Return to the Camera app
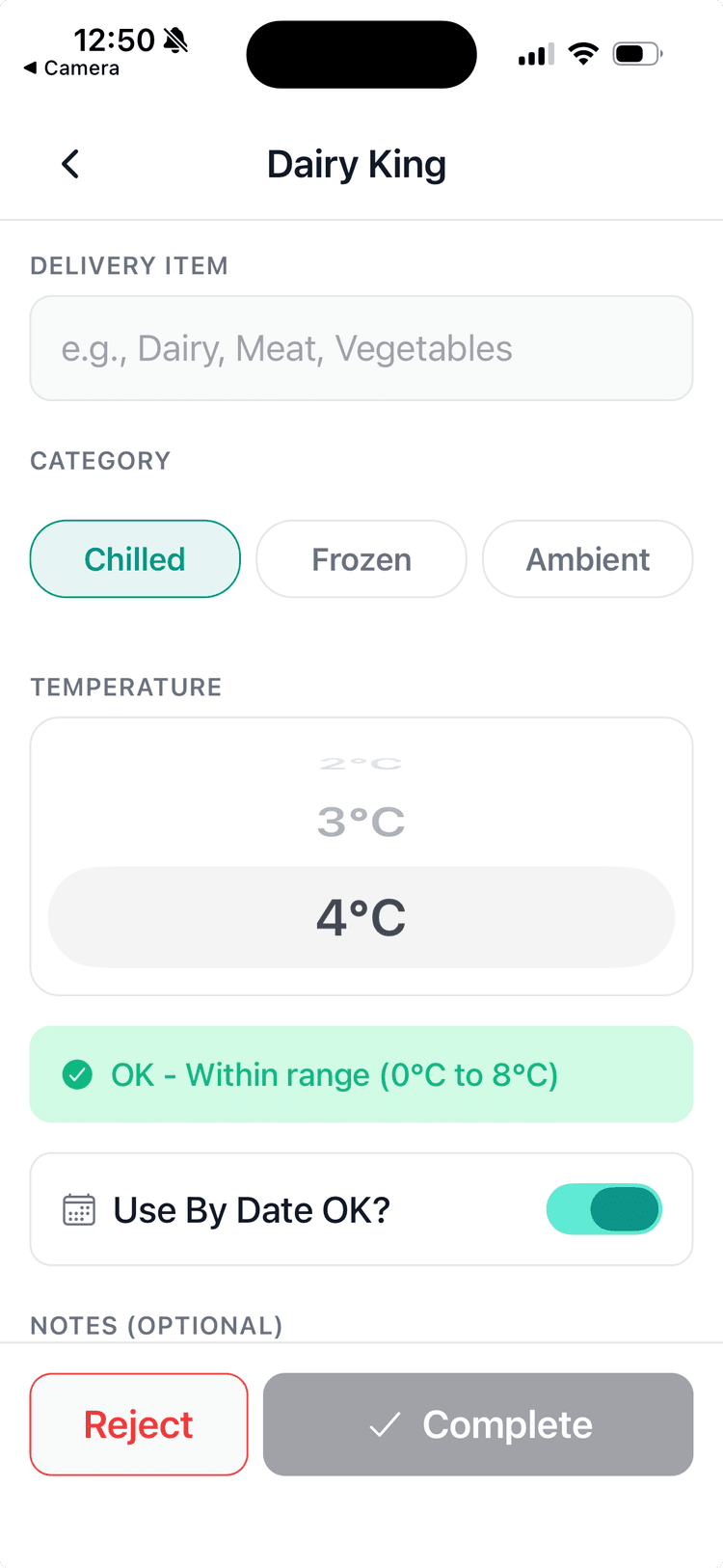This screenshot has width=723, height=1568. 71,68
